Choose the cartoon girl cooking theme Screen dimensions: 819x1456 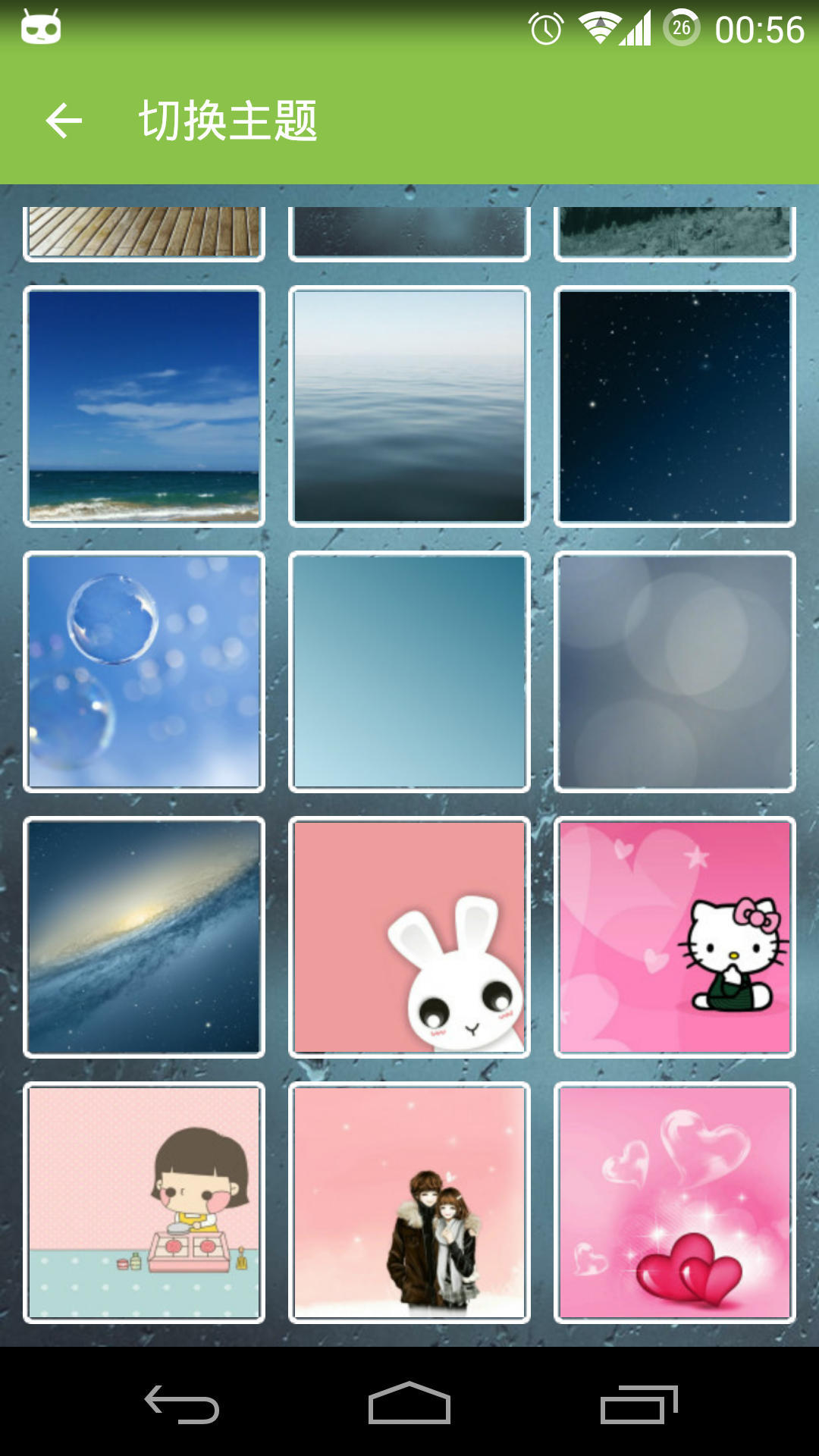(x=144, y=1202)
